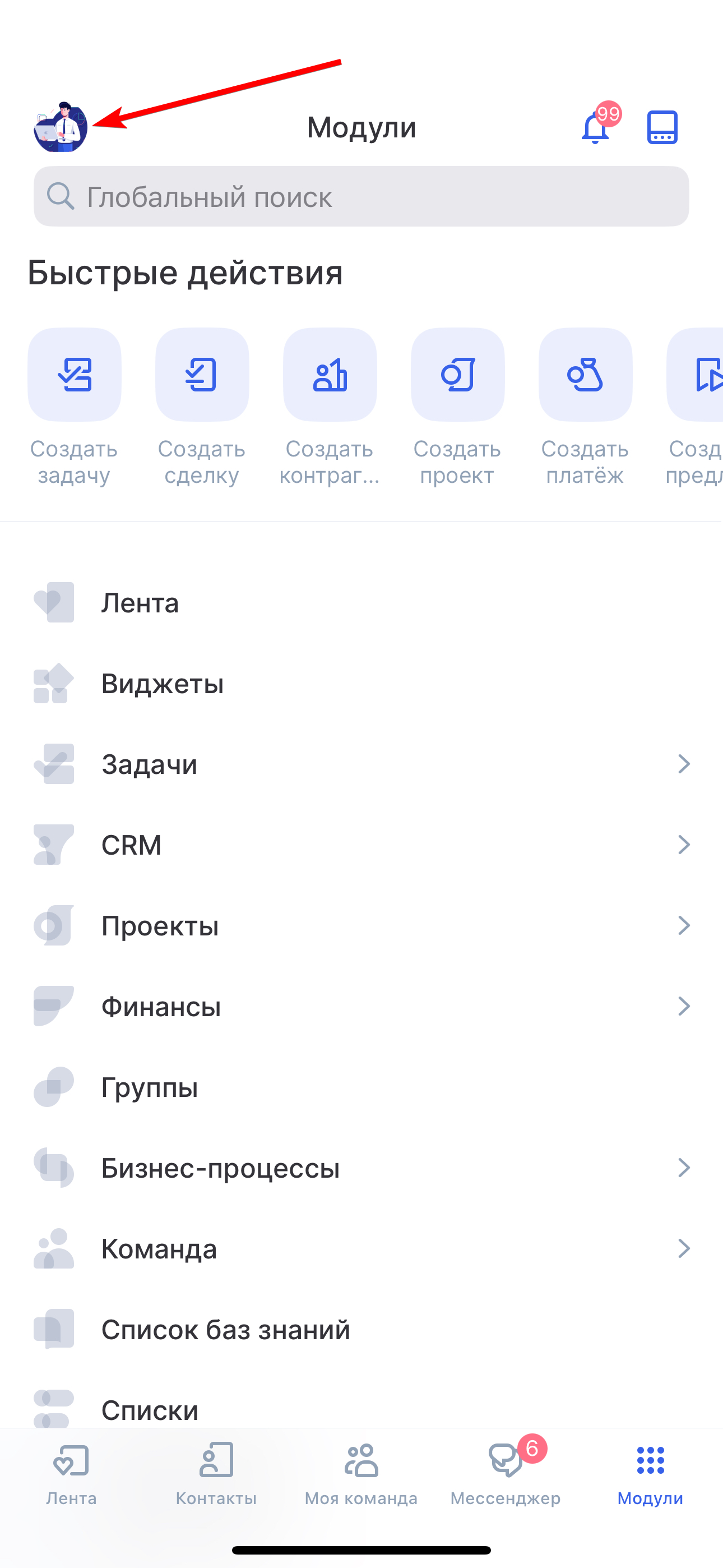Tap Создать задачу quick action

tap(74, 407)
